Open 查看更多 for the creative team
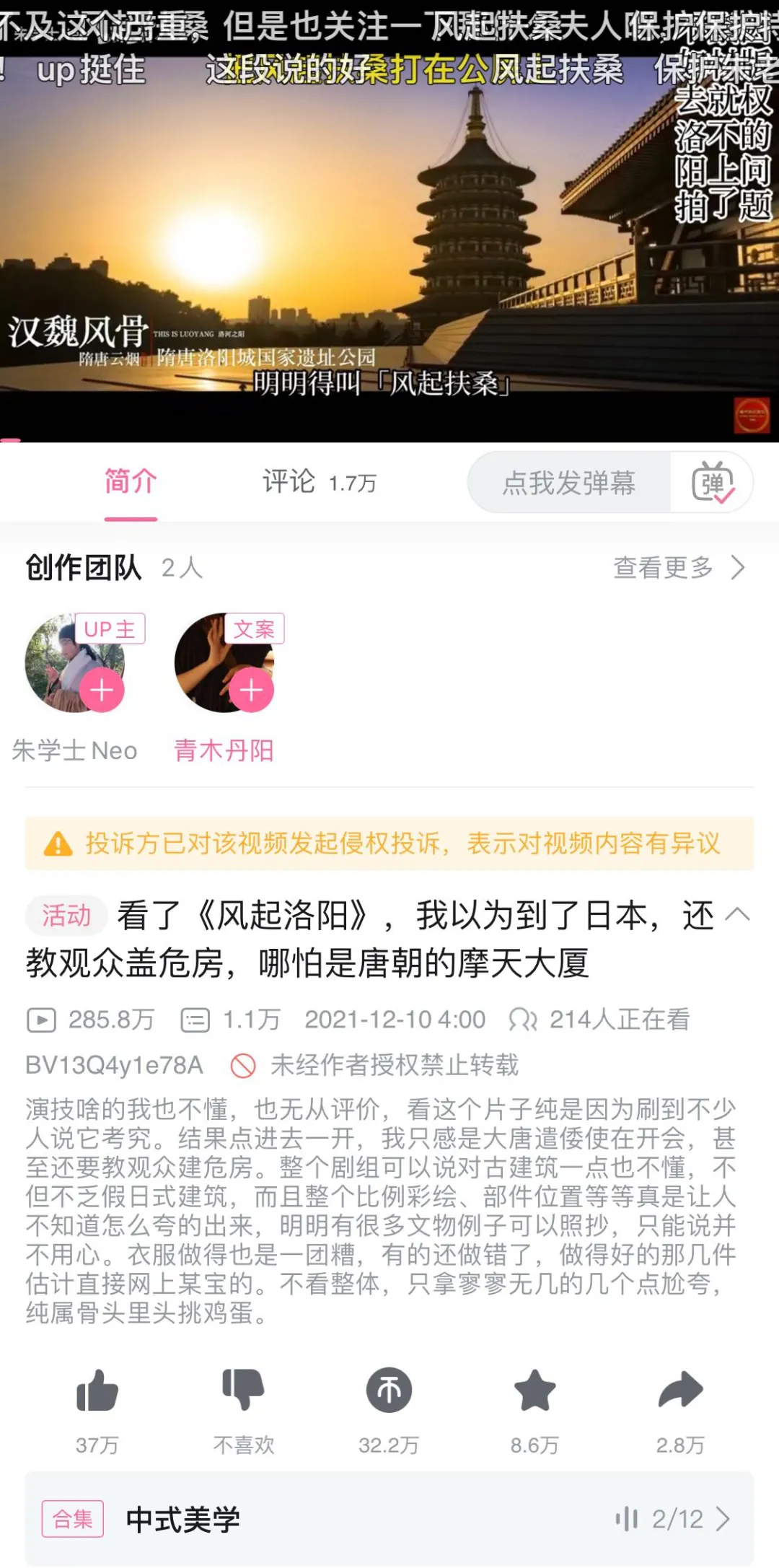This screenshot has width=779, height=1568. point(679,568)
